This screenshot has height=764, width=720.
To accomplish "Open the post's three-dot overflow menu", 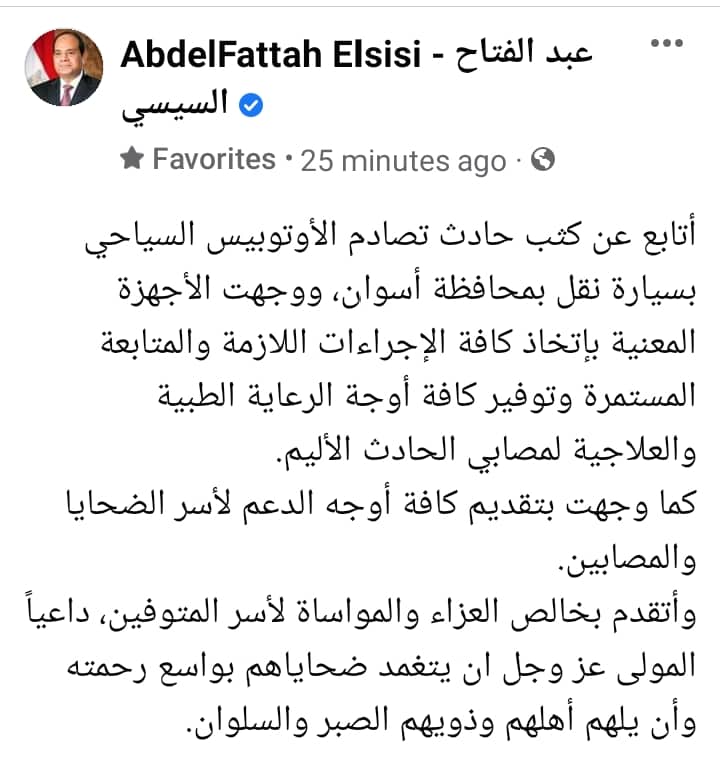I will coord(665,43).
